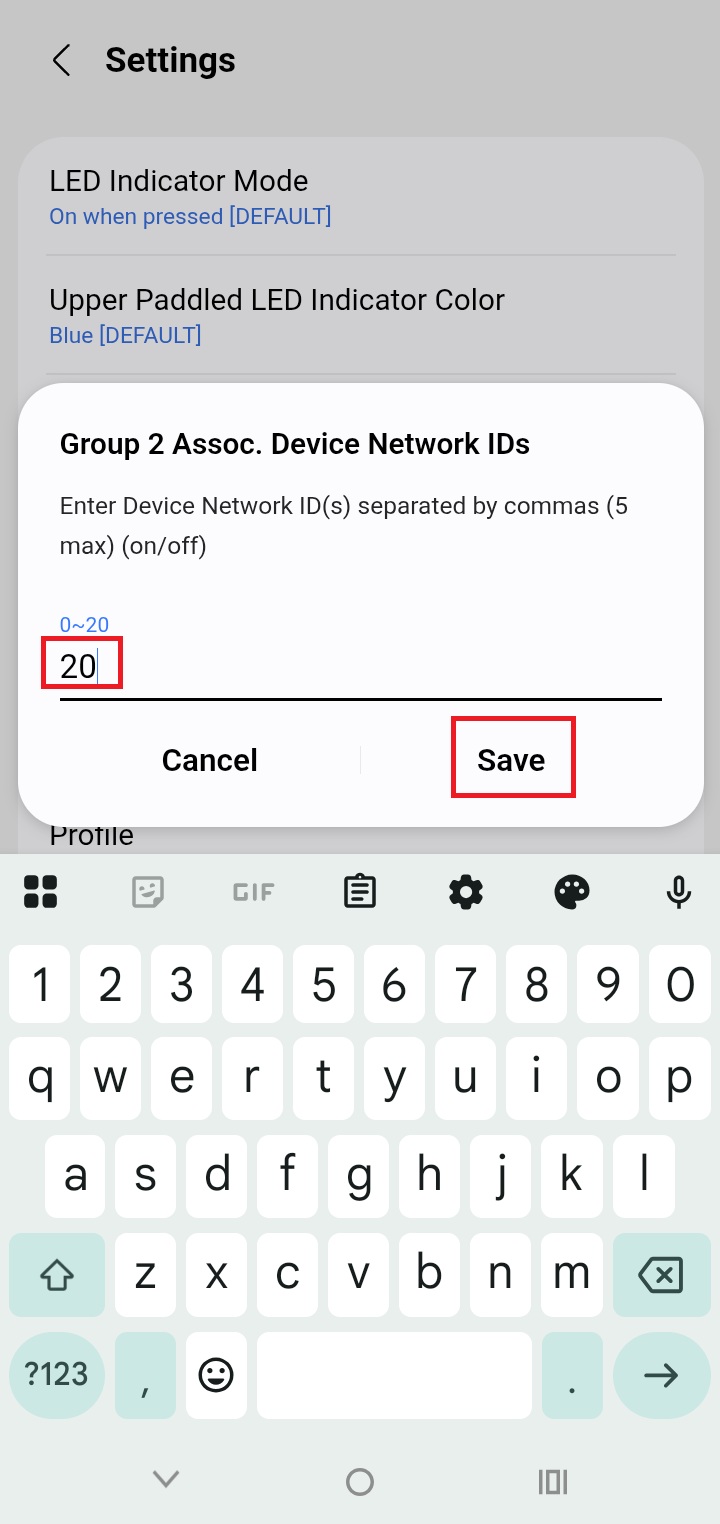This screenshot has height=1524, width=720.
Task: Open the keyboard theme palette
Action: (x=572, y=891)
